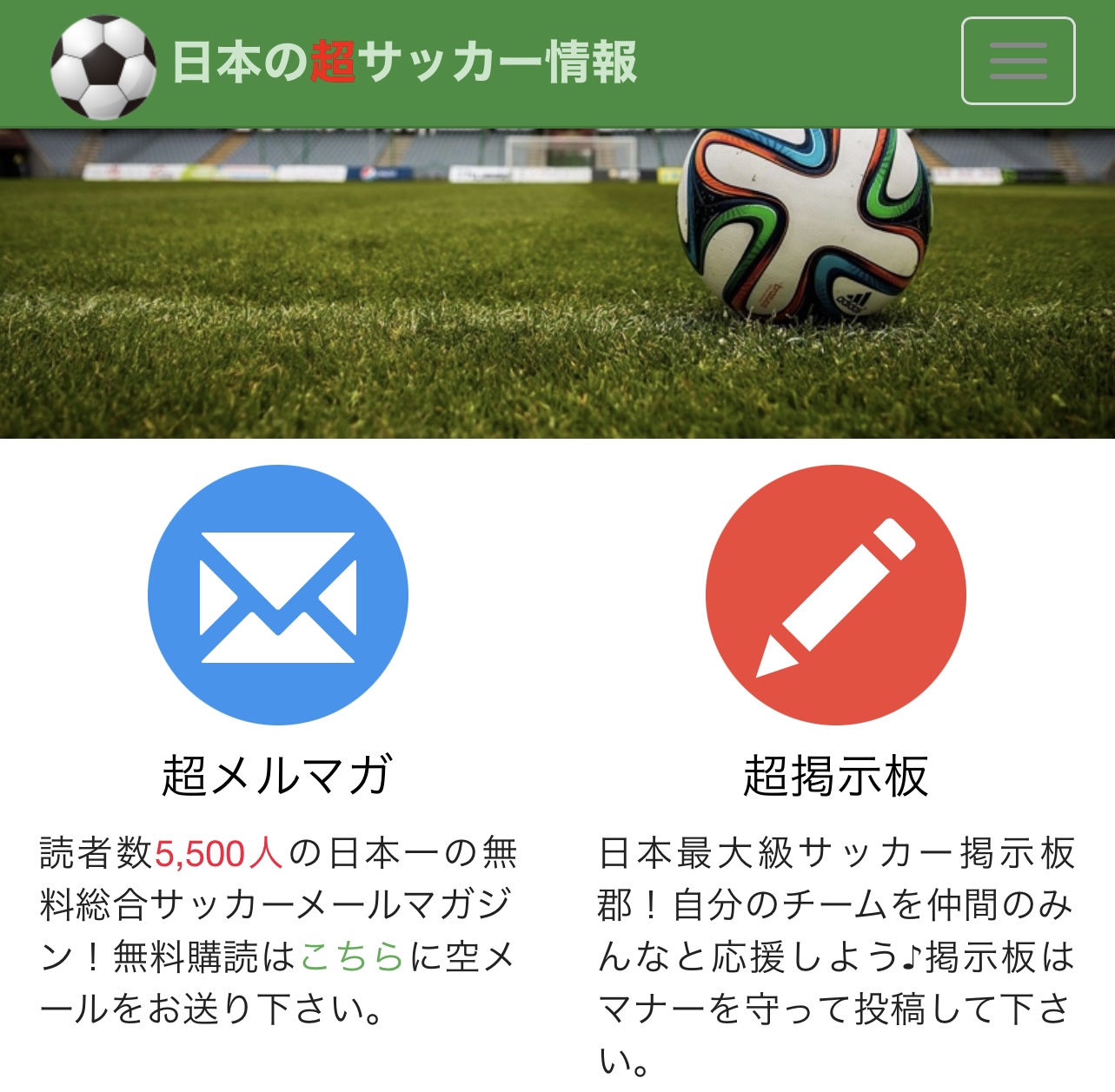Viewport: 1115px width, 1092px height.
Task: Open the blue 超メルマガ mail icon
Action: [x=278, y=595]
